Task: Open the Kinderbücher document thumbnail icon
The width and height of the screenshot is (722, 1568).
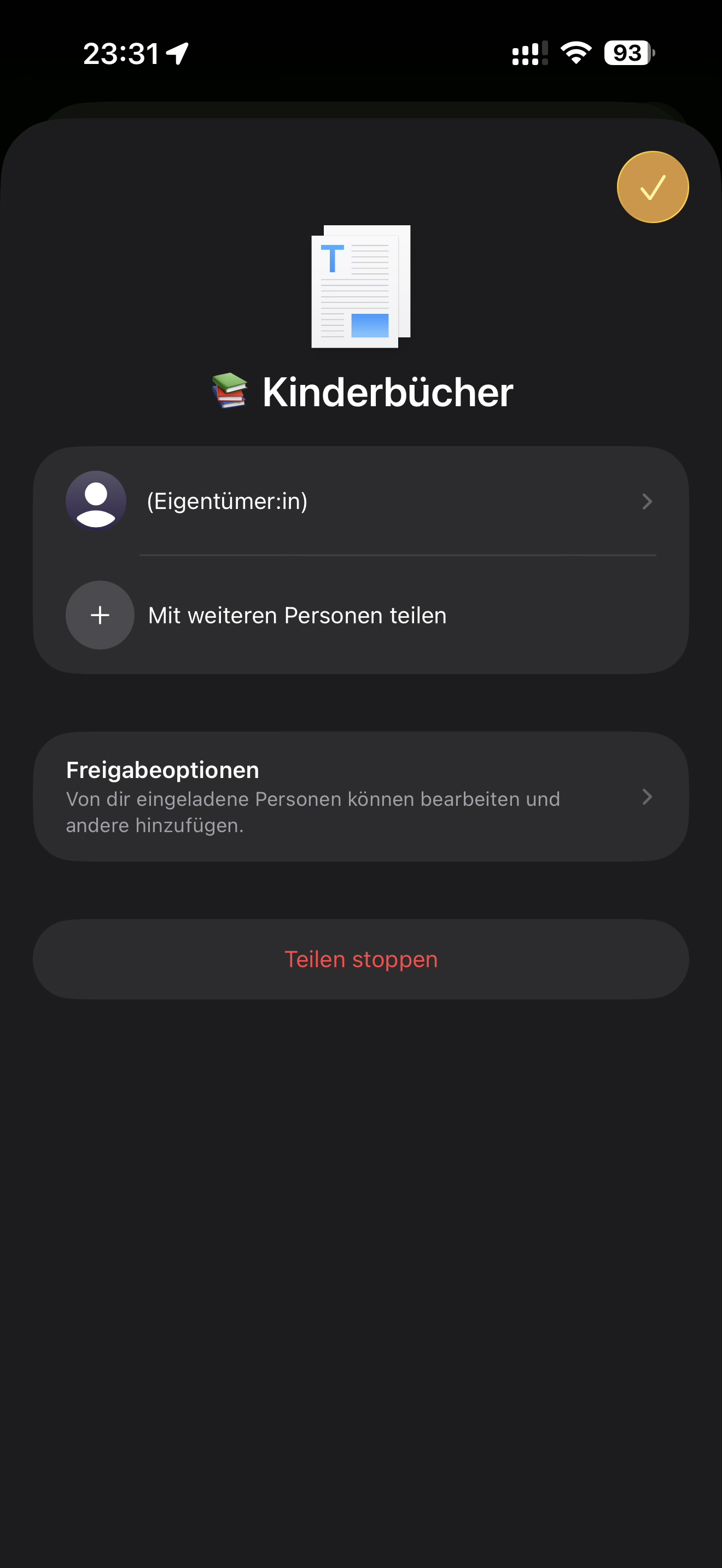Action: click(x=360, y=286)
